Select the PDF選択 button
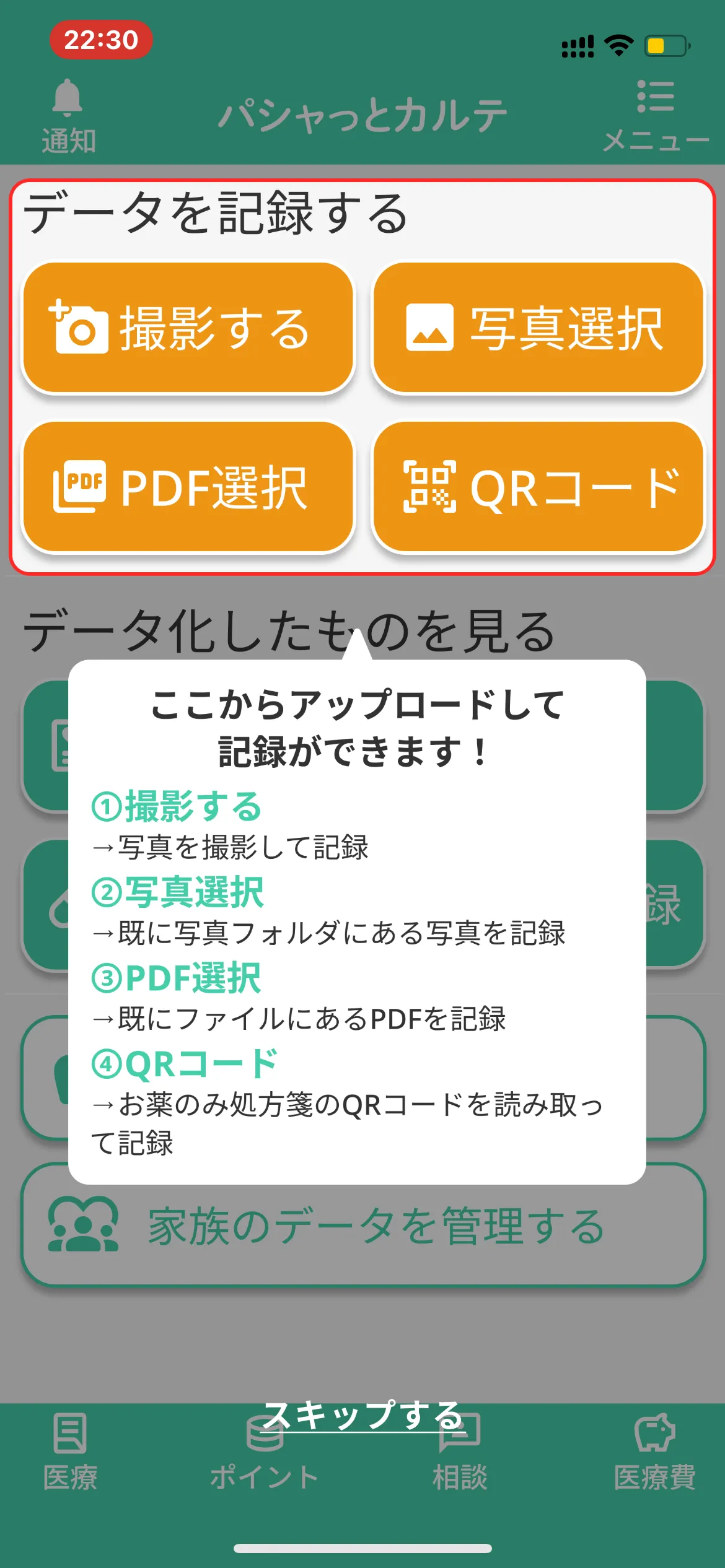The width and height of the screenshot is (725, 1568). [x=188, y=487]
